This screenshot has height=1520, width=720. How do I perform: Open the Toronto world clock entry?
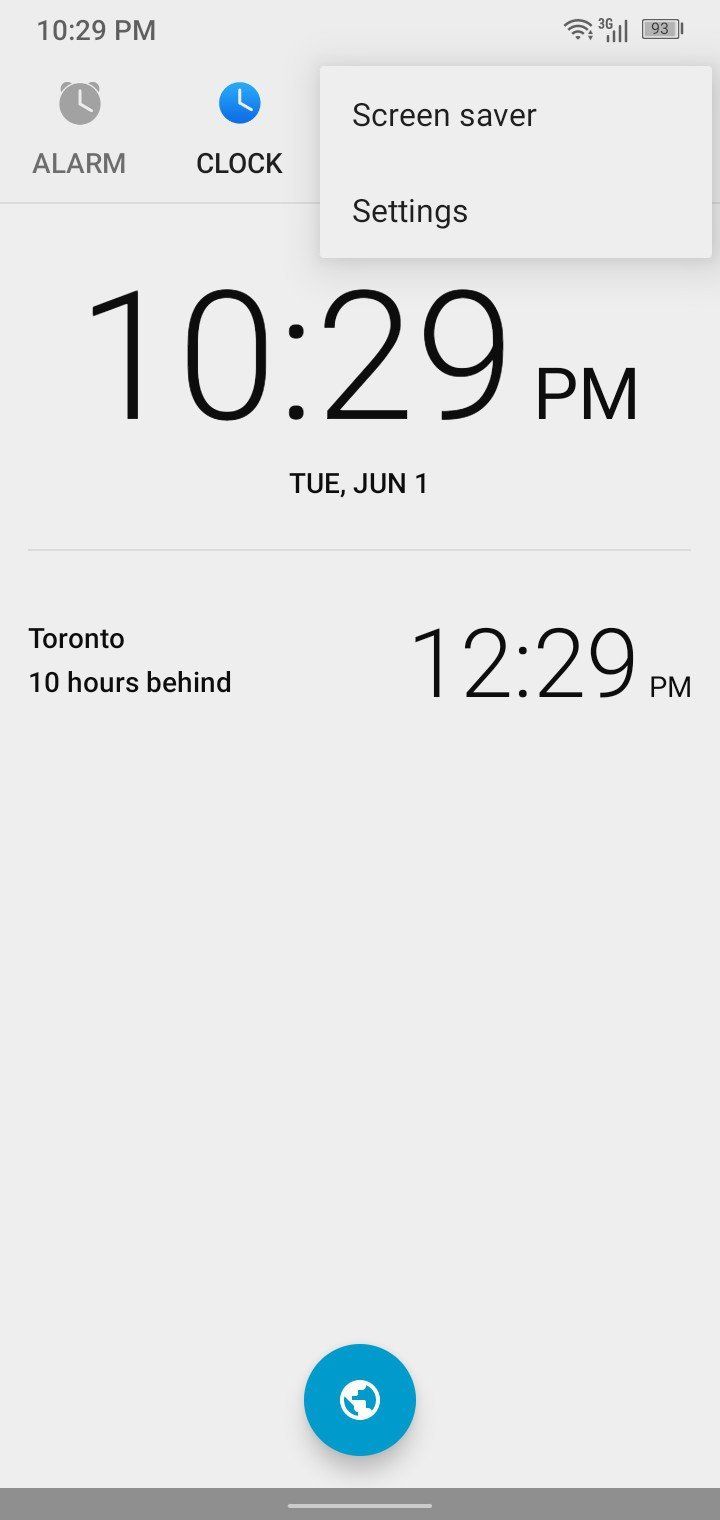pyautogui.click(x=359, y=661)
